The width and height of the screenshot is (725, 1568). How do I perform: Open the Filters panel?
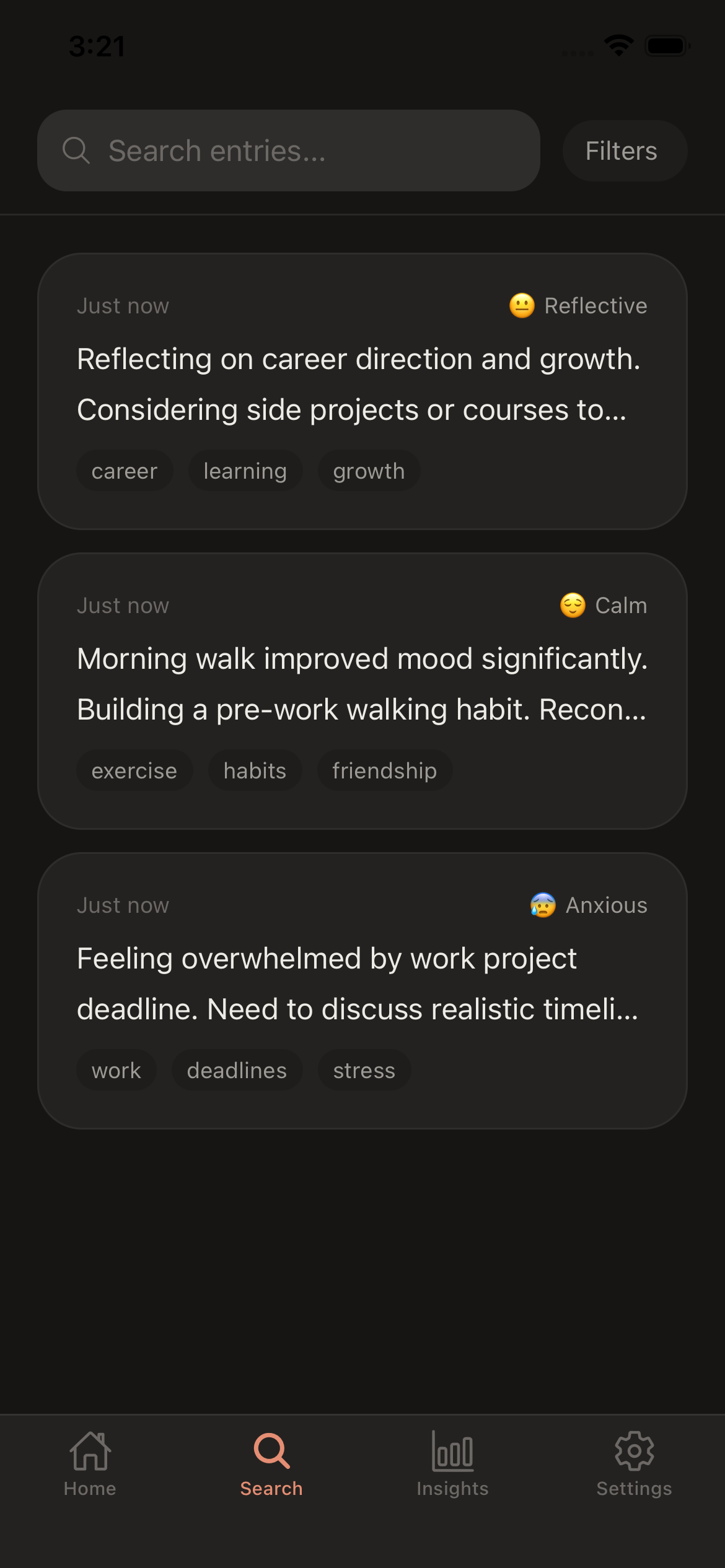pos(623,150)
